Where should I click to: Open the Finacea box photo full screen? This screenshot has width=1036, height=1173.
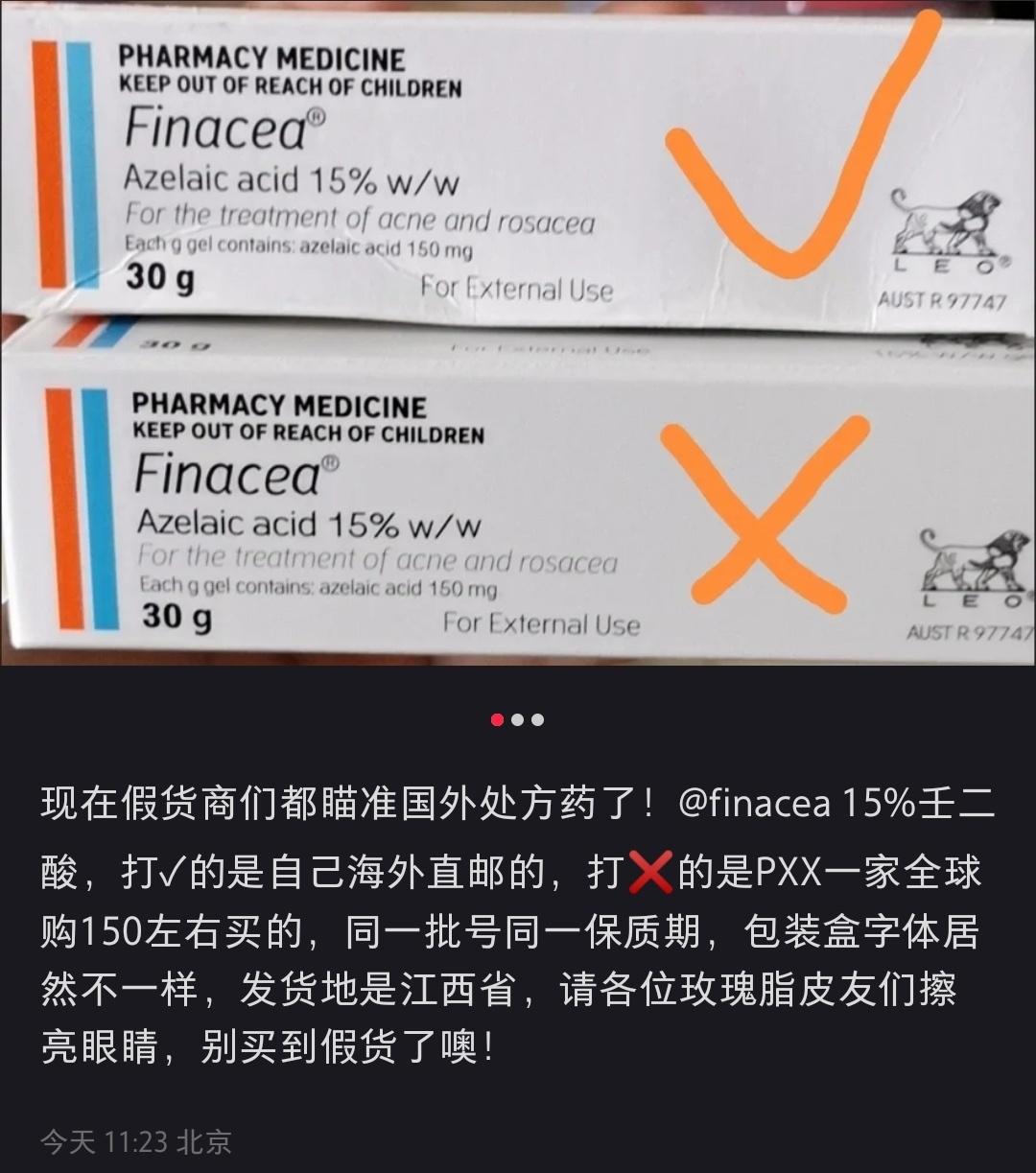pyautogui.click(x=518, y=331)
